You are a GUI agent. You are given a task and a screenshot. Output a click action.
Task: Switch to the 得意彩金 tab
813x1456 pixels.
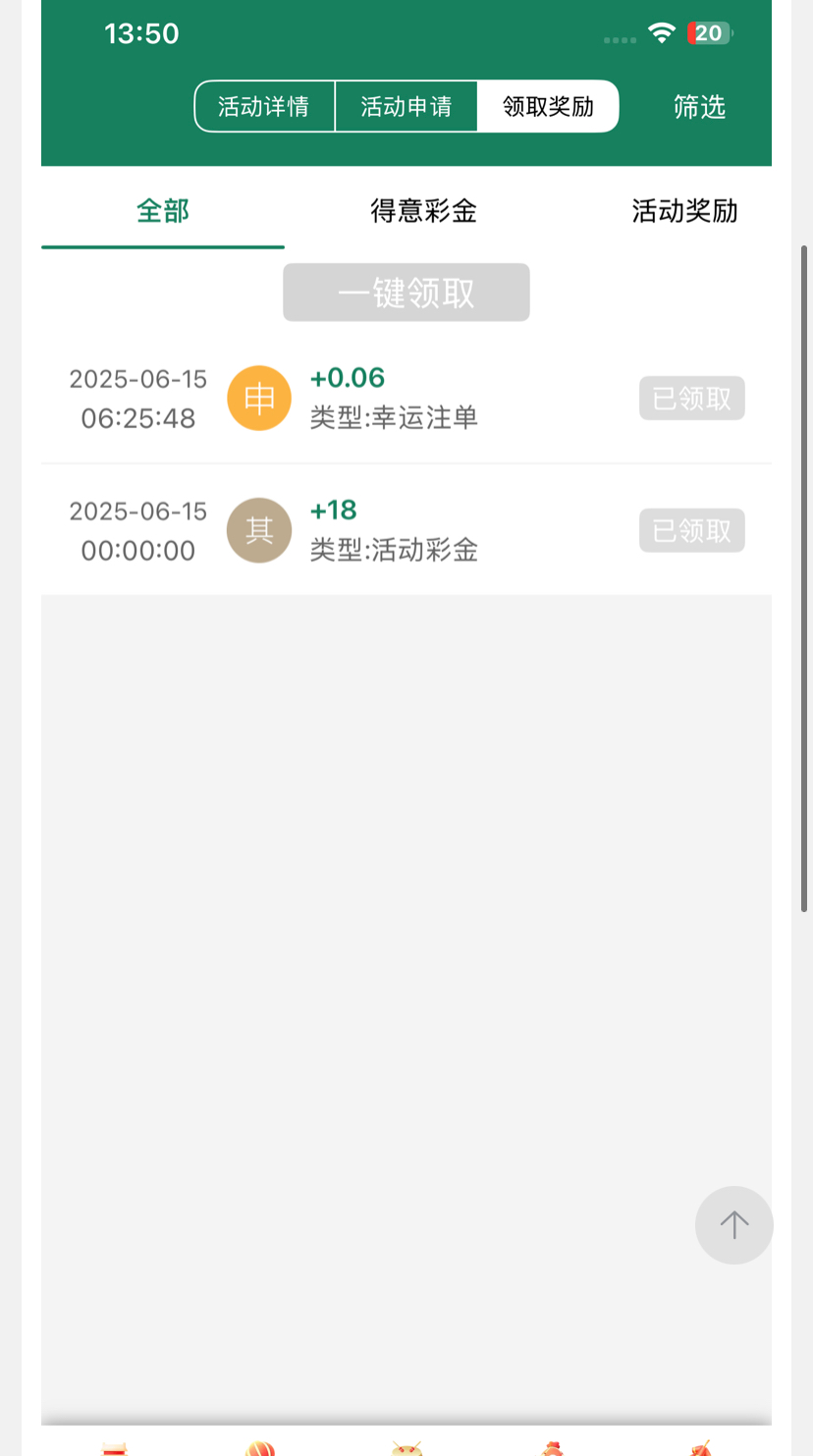point(423,211)
